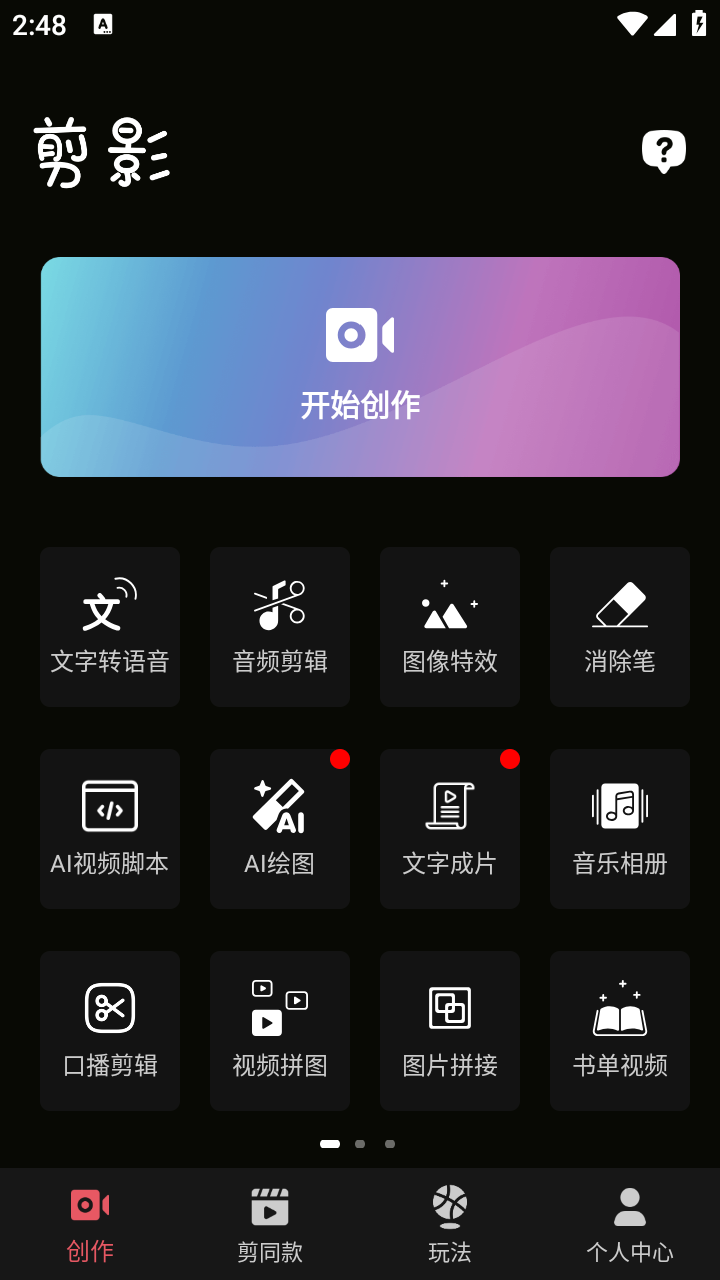
Task: Tap the second page indicator dot
Action: 360,1143
